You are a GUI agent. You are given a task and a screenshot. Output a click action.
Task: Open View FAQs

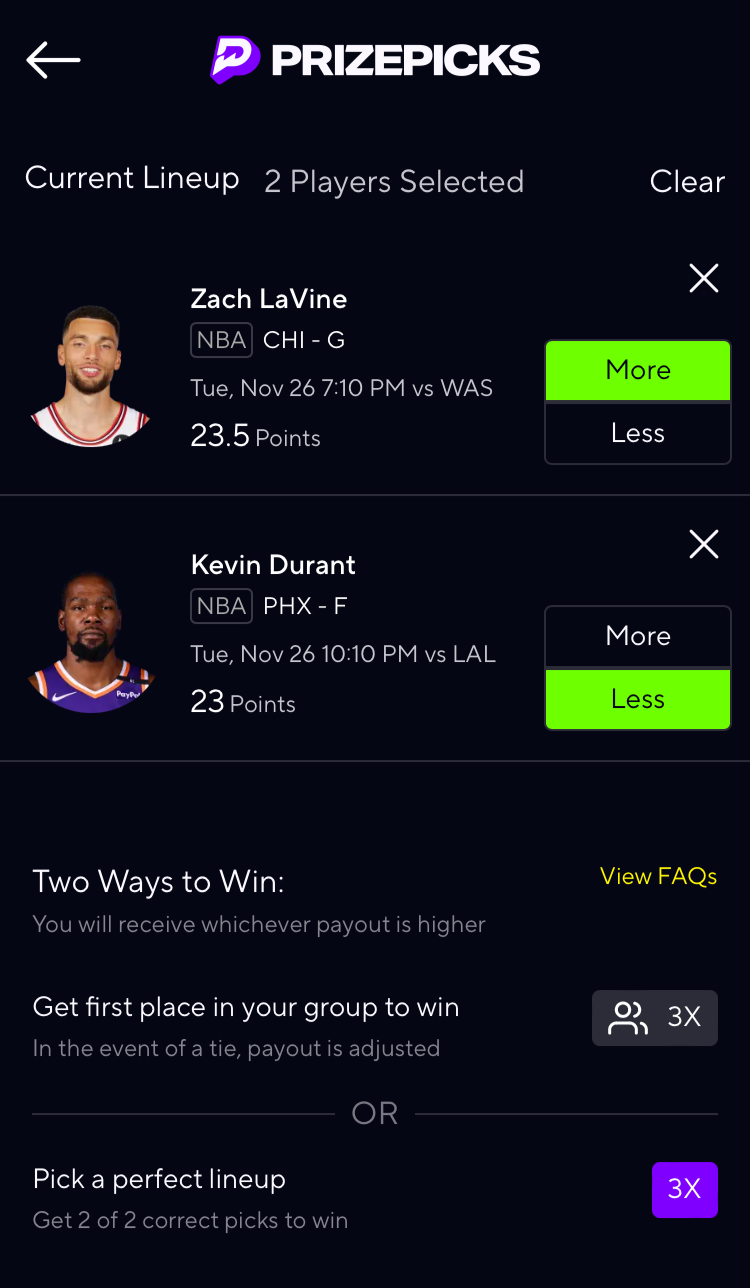tap(658, 876)
